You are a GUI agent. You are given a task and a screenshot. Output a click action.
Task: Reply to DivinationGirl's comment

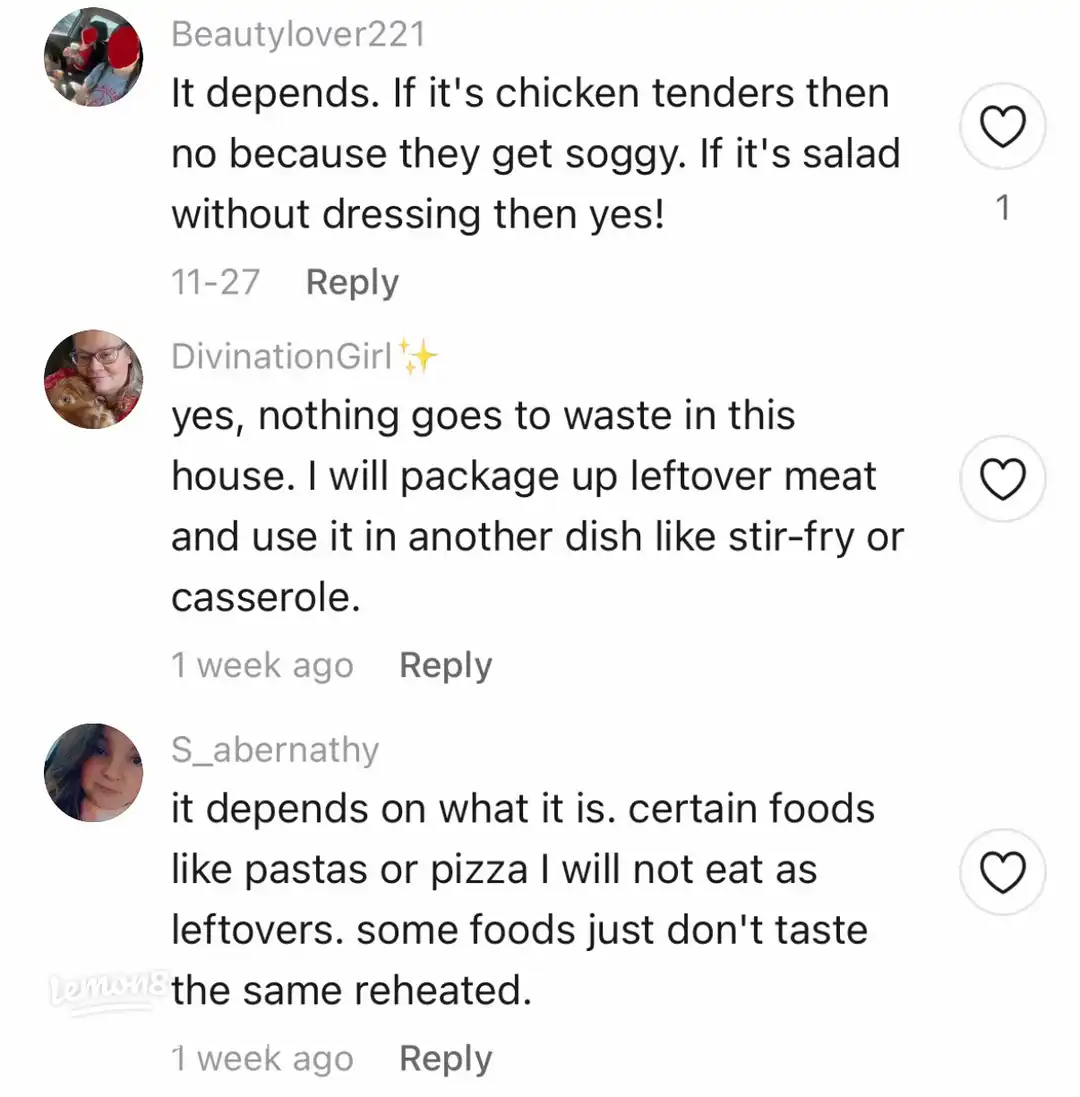pyautogui.click(x=445, y=665)
